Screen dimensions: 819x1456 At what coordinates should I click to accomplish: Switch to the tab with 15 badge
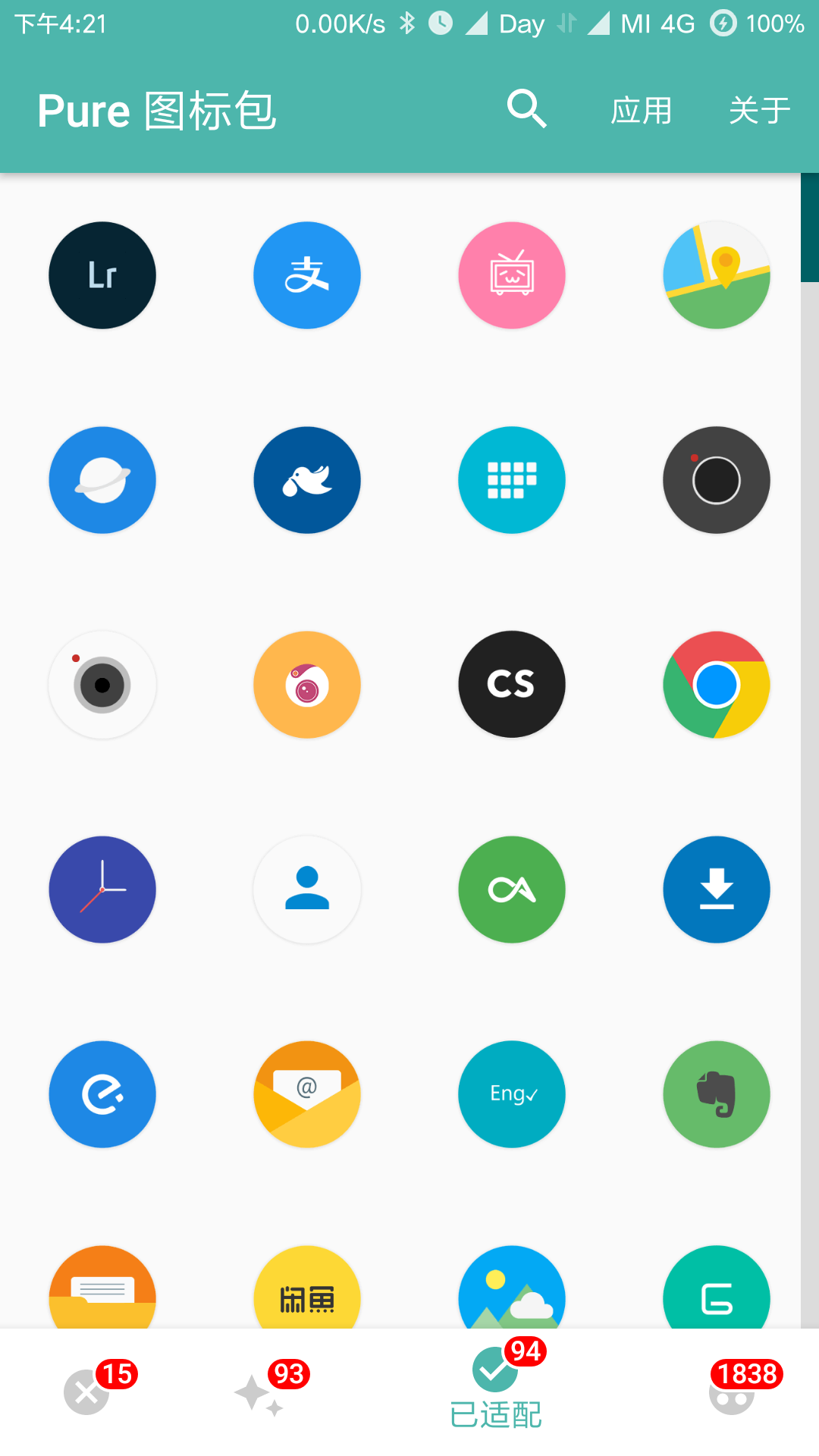[88, 1392]
